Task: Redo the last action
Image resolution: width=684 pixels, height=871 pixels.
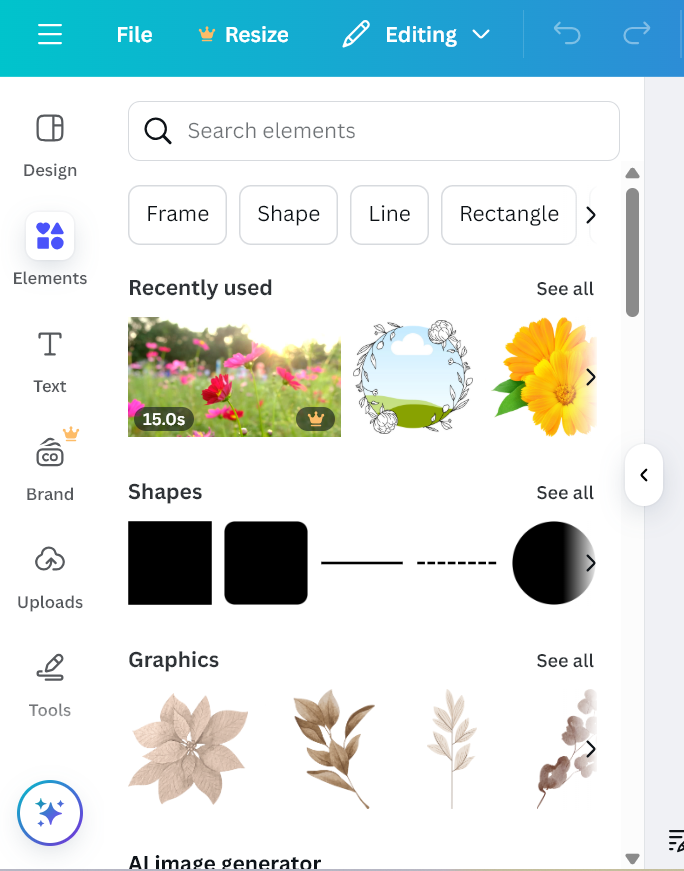Action: (636, 35)
